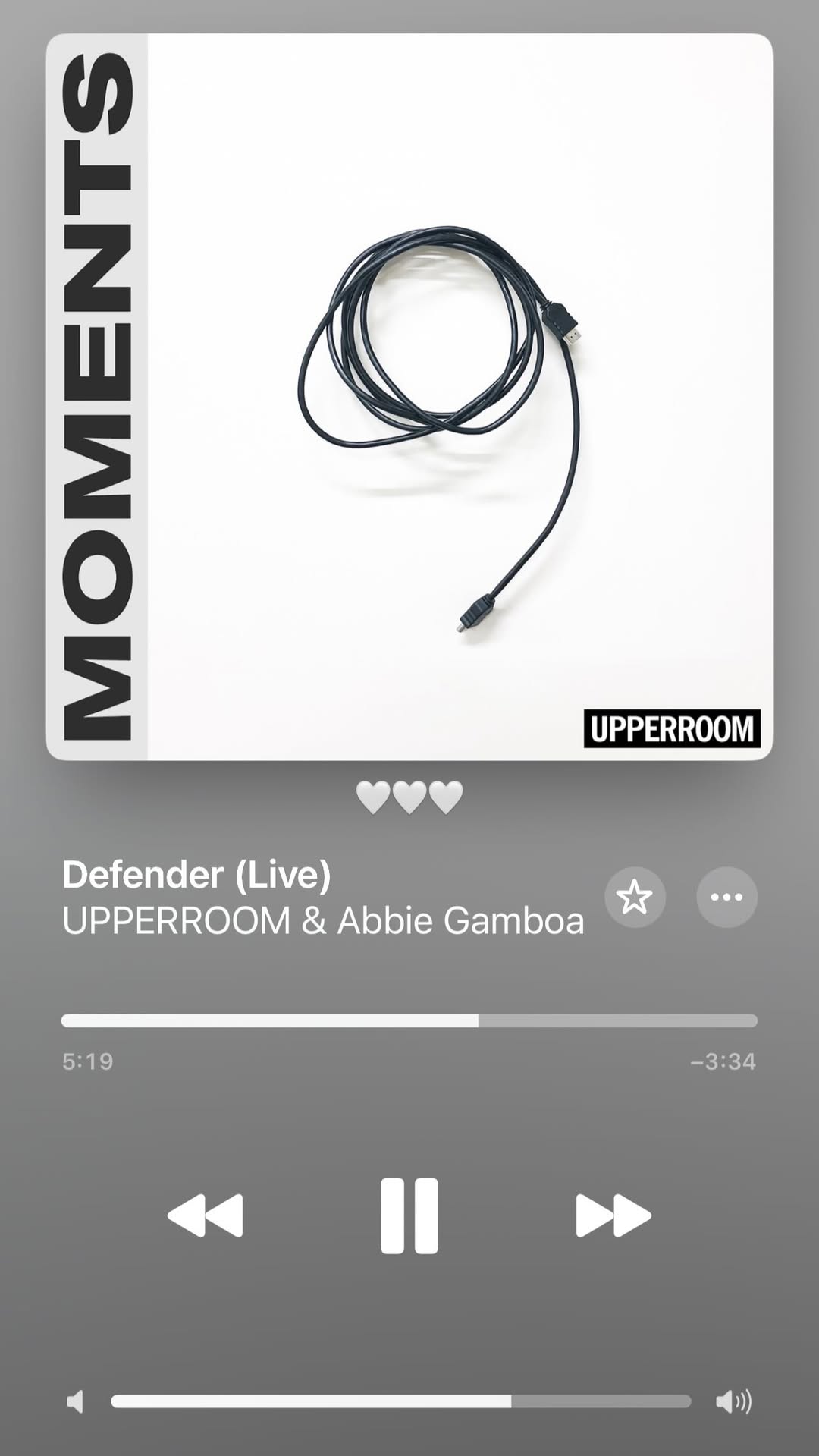Favorite this song with the star
Image resolution: width=819 pixels, height=1456 pixels.
pos(635,897)
